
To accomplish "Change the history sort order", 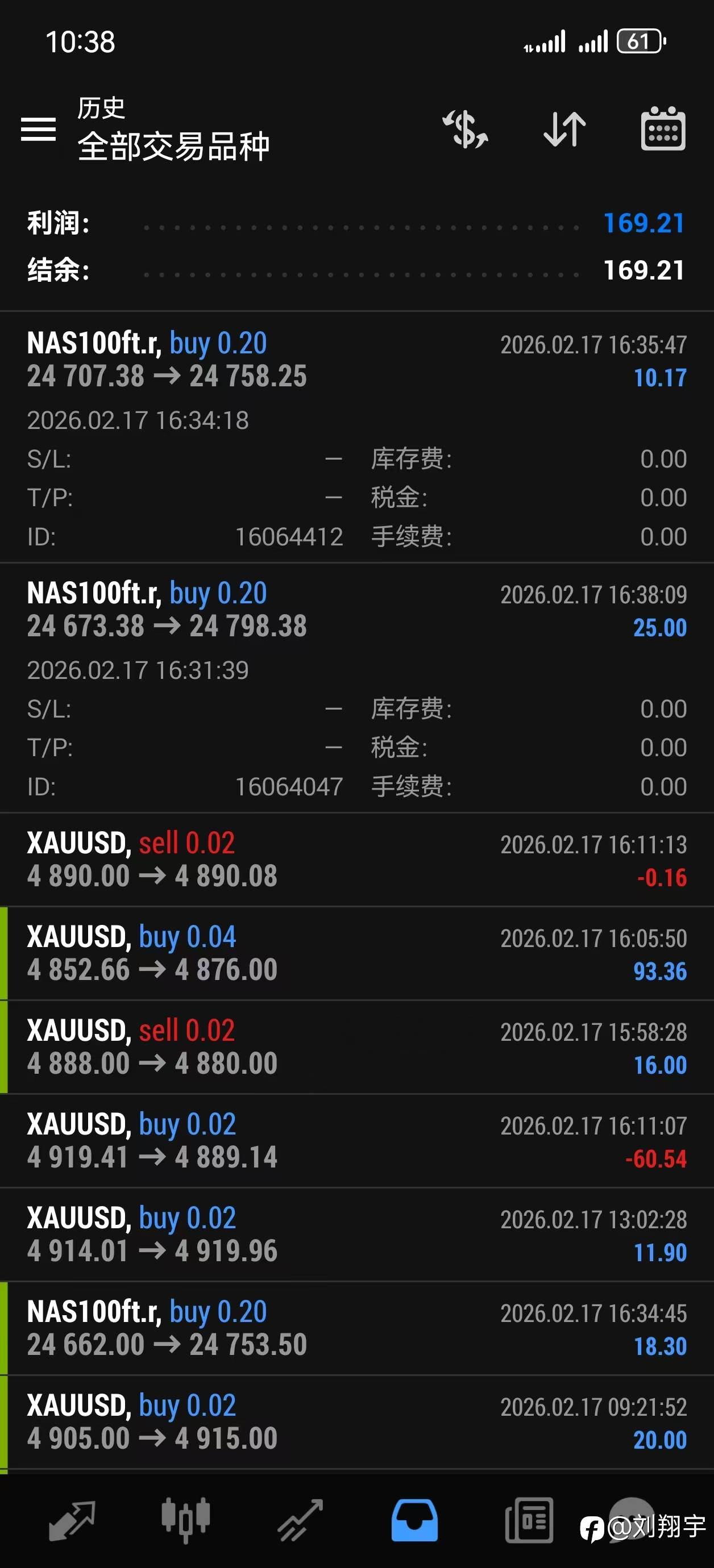I will (564, 129).
